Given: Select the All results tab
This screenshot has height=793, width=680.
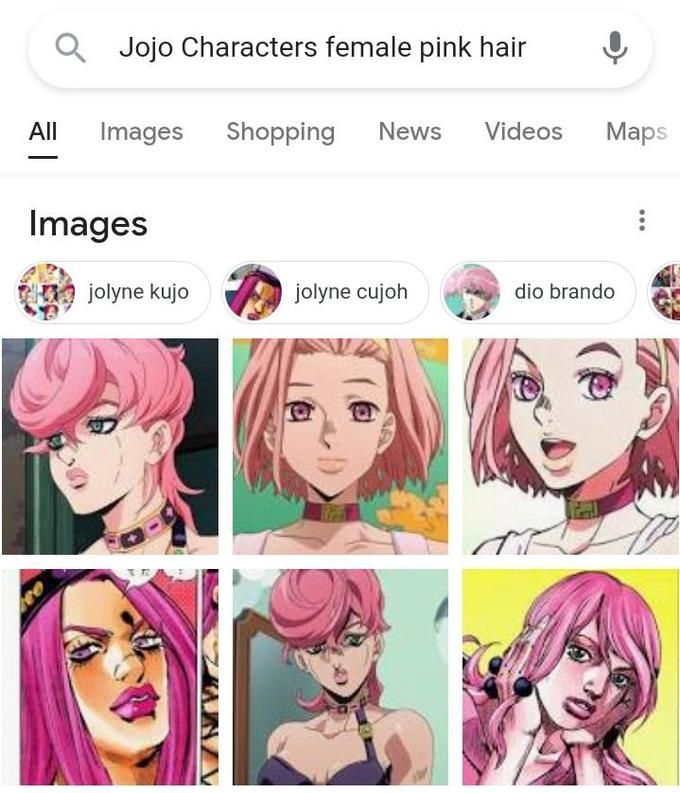Looking at the screenshot, I should [x=43, y=131].
